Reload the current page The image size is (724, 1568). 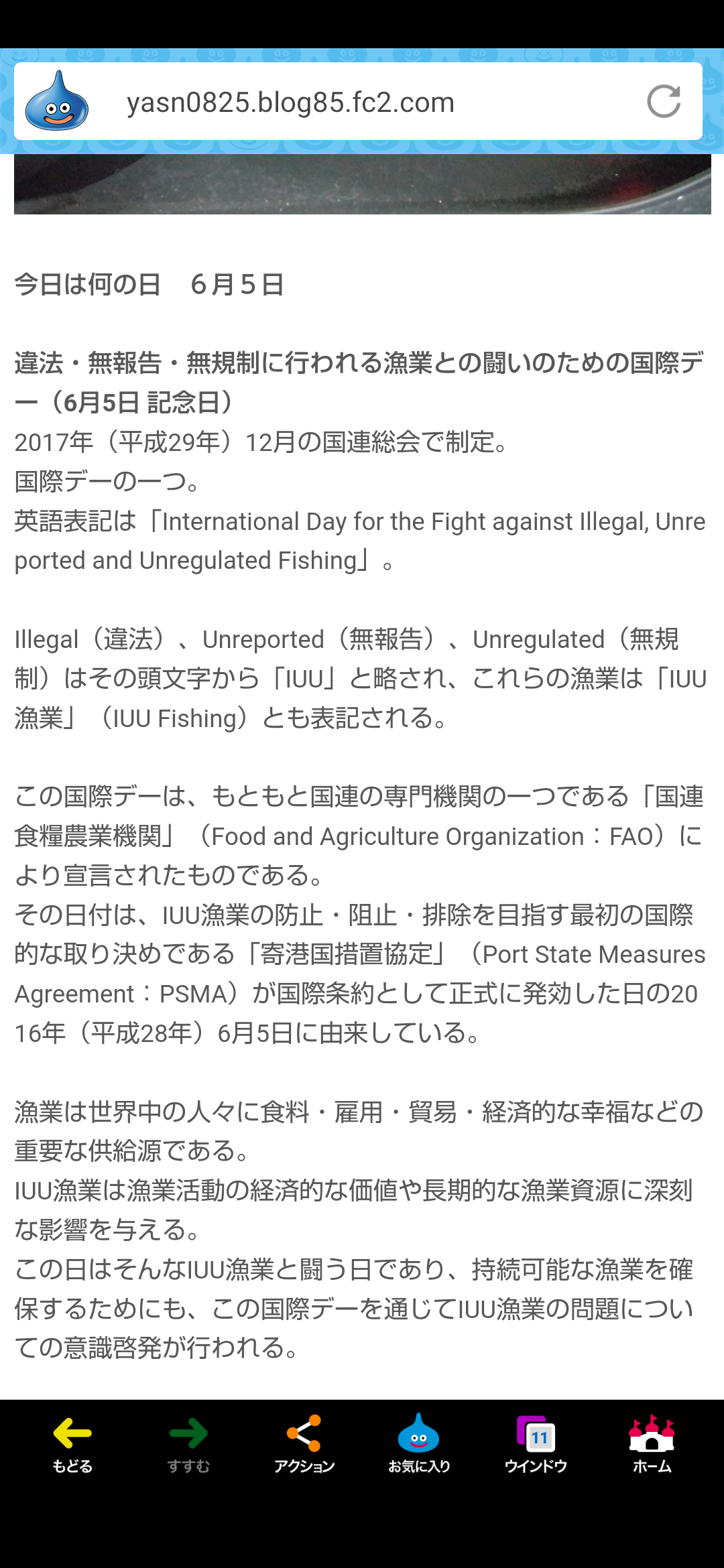[664, 102]
